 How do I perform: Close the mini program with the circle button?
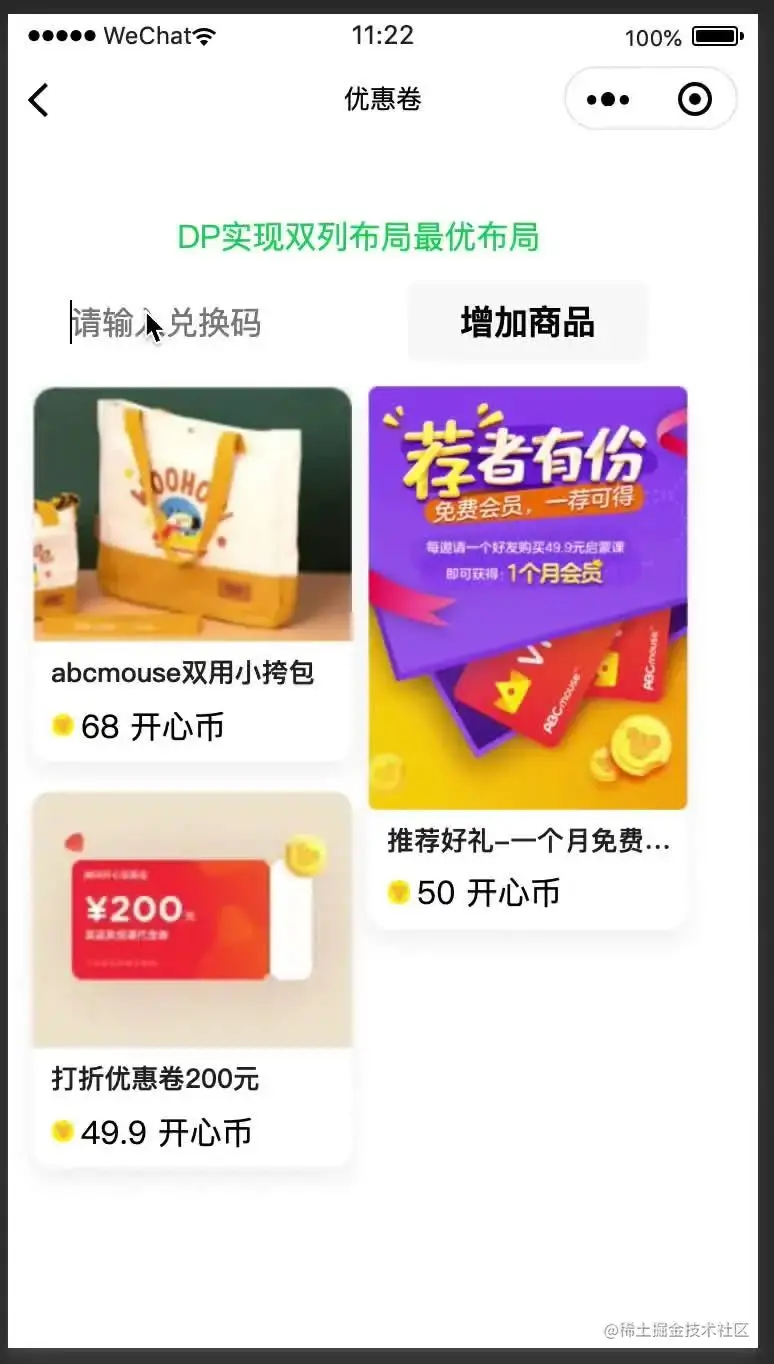coord(694,100)
